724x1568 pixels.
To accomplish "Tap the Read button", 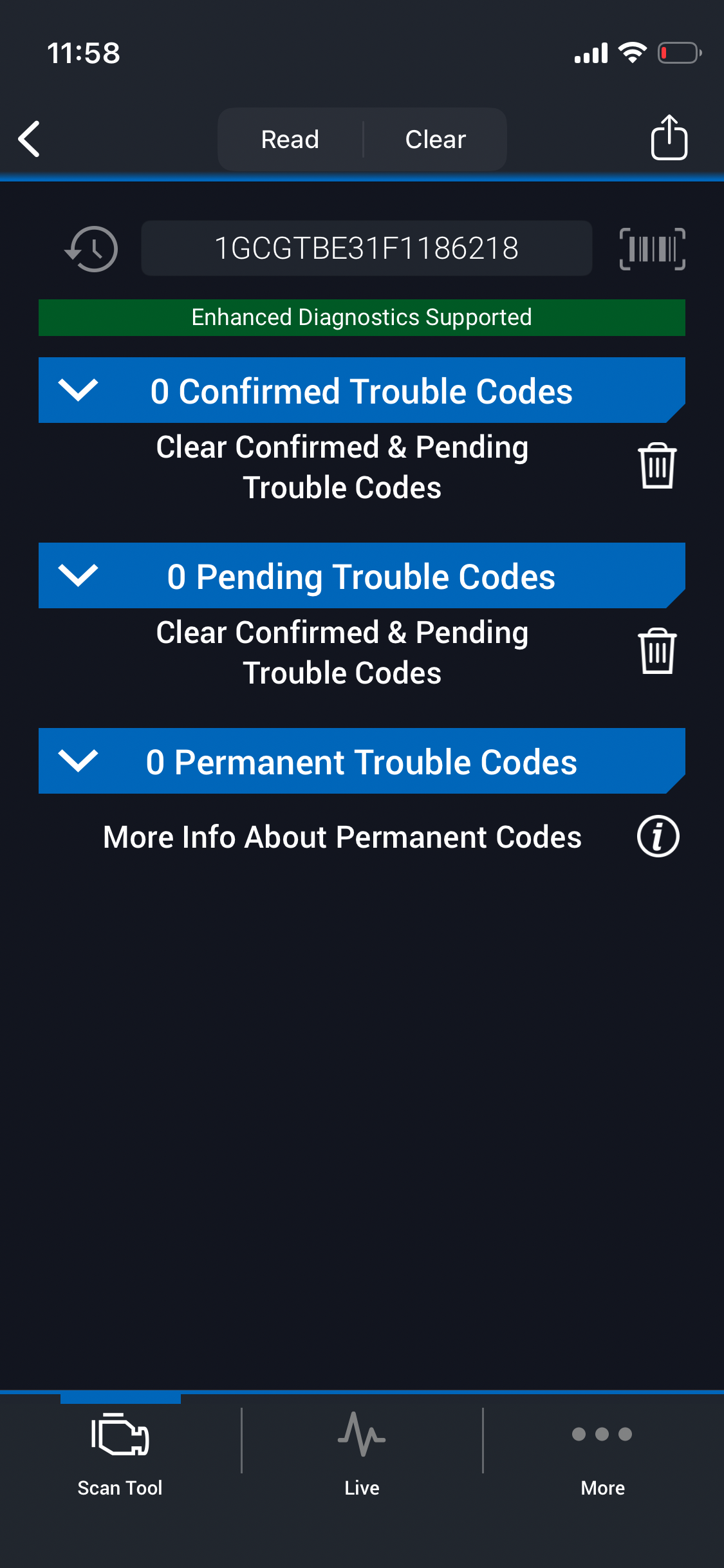I will [x=290, y=139].
